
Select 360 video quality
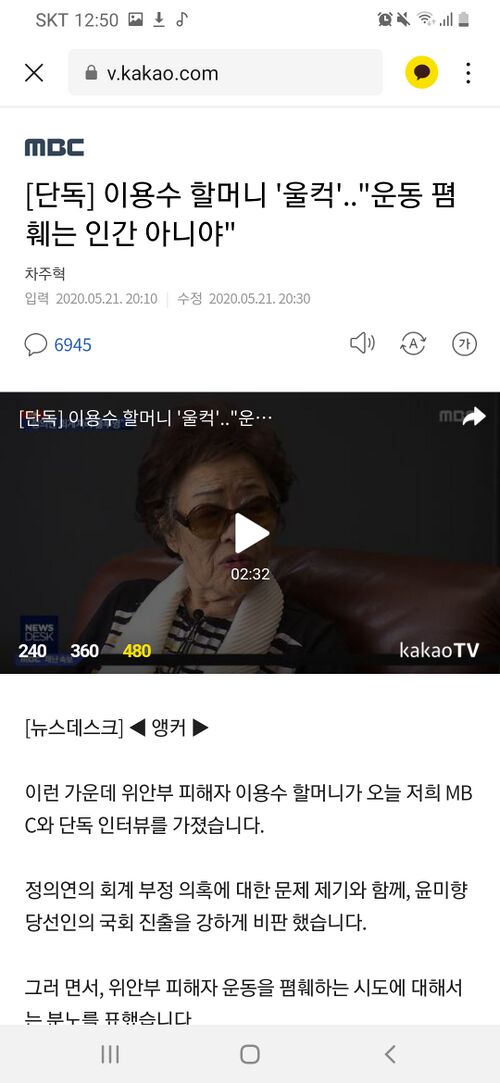point(84,651)
